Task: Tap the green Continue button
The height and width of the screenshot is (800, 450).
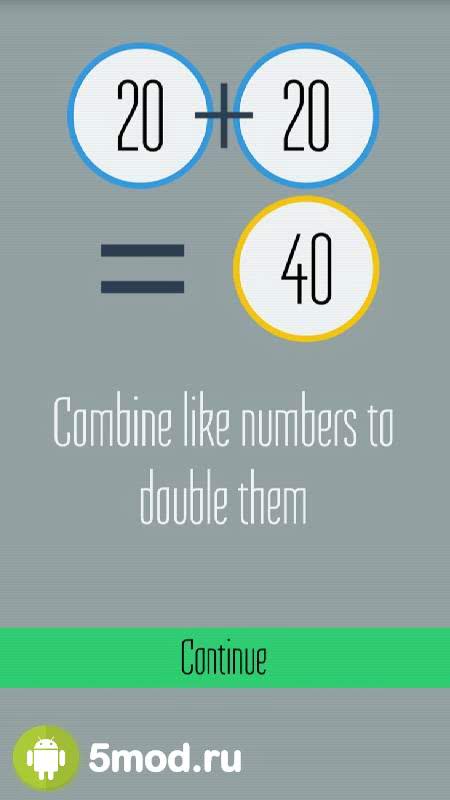Action: [225, 657]
